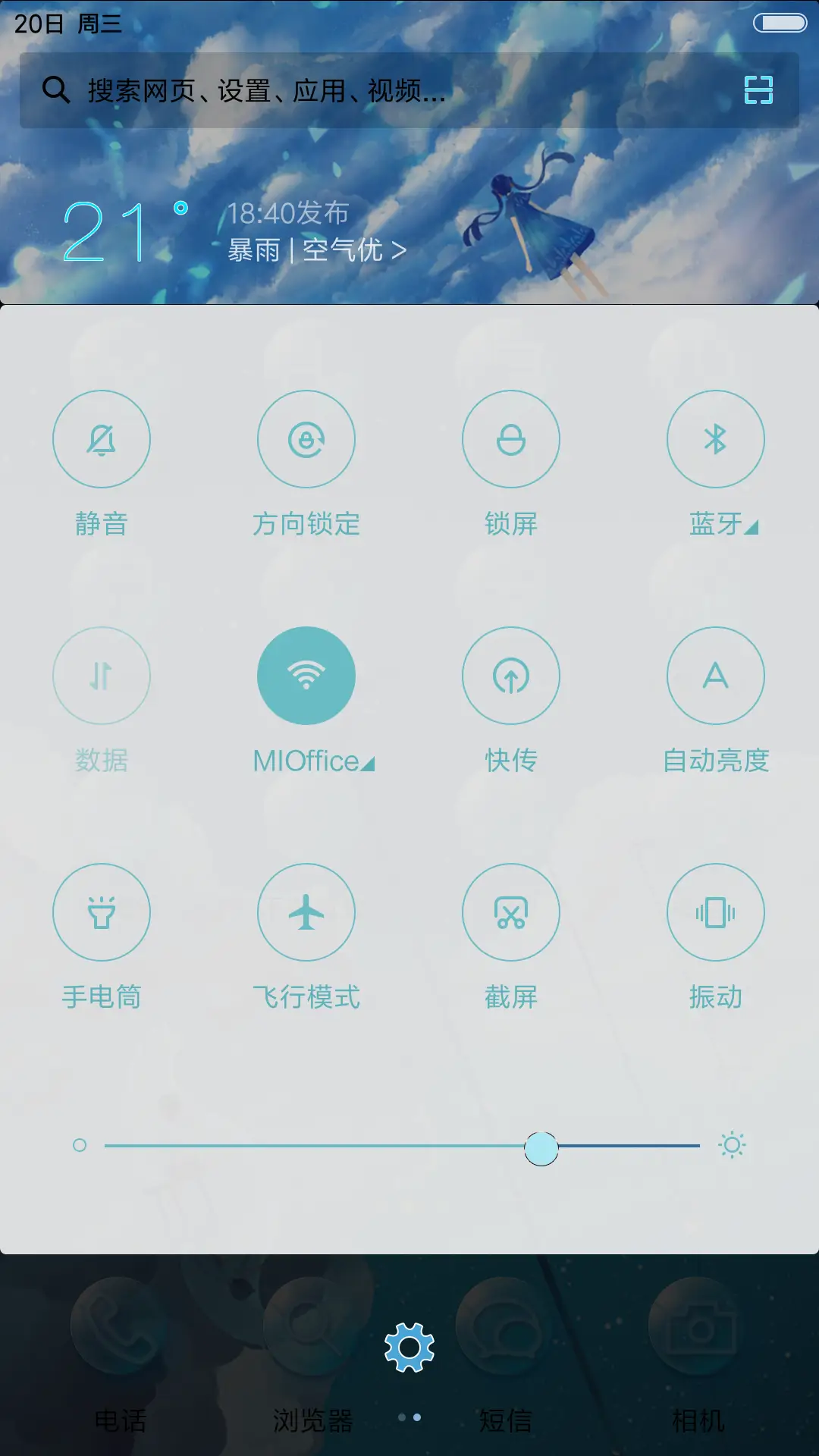This screenshot has width=819, height=1456.
Task: Toggle mobile data (数据)
Action: (102, 676)
